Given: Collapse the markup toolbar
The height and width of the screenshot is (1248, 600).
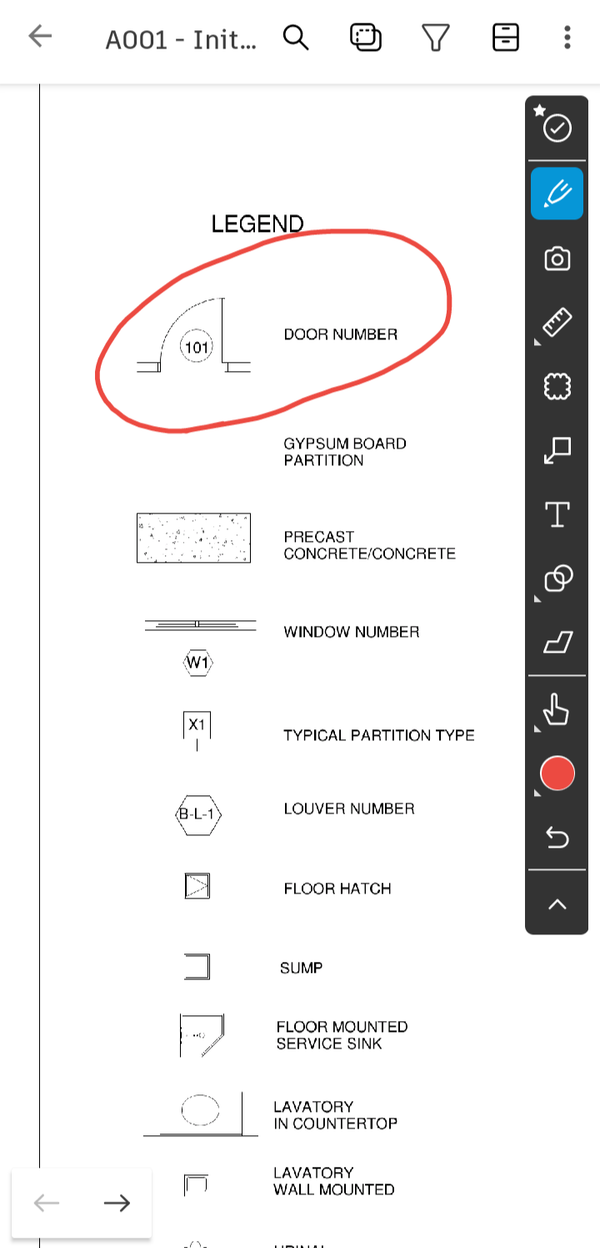Looking at the screenshot, I should point(557,904).
